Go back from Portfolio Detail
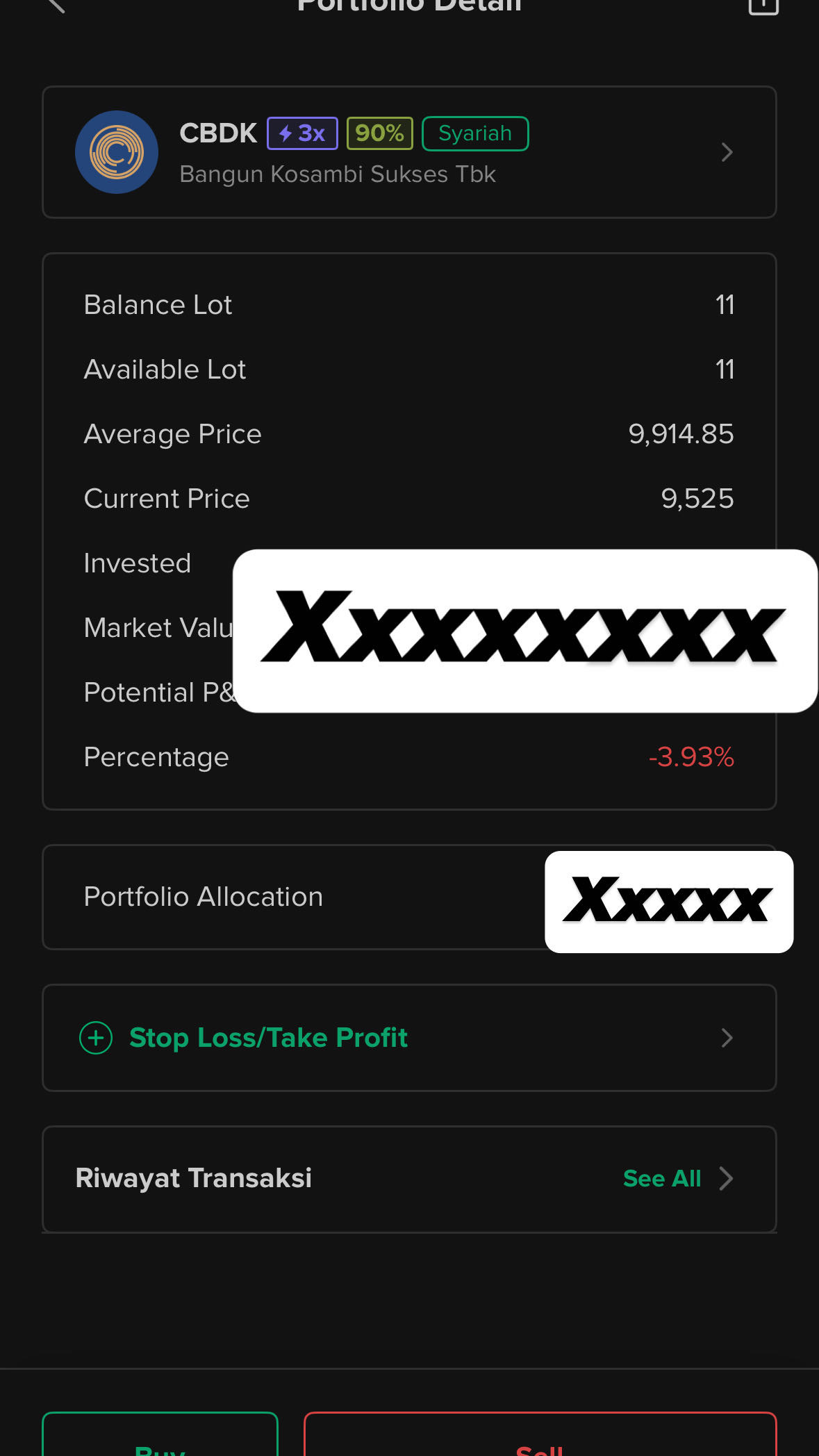The height and width of the screenshot is (1456, 819). 56,6
